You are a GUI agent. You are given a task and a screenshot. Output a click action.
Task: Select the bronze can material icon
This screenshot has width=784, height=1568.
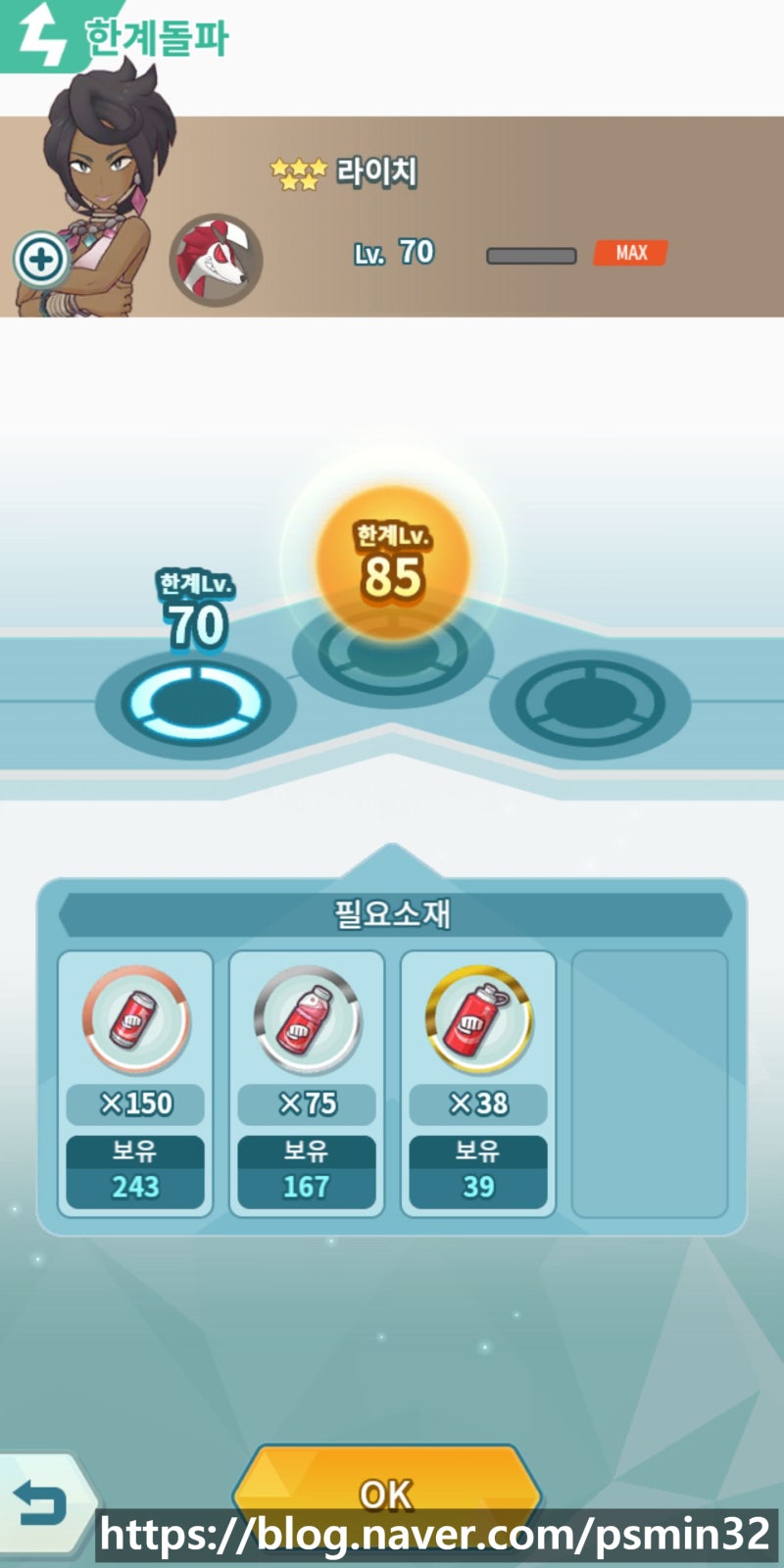134,1019
